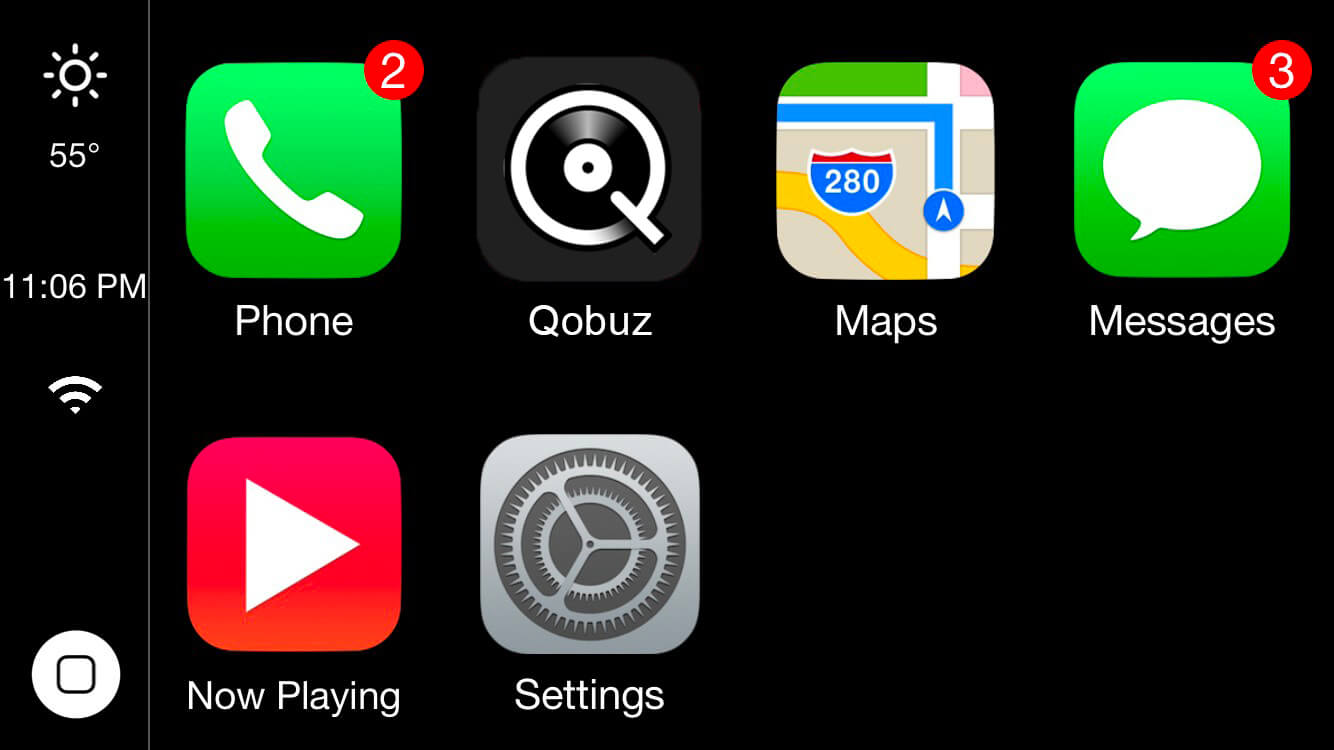Open the Now Playing screen

tap(294, 545)
